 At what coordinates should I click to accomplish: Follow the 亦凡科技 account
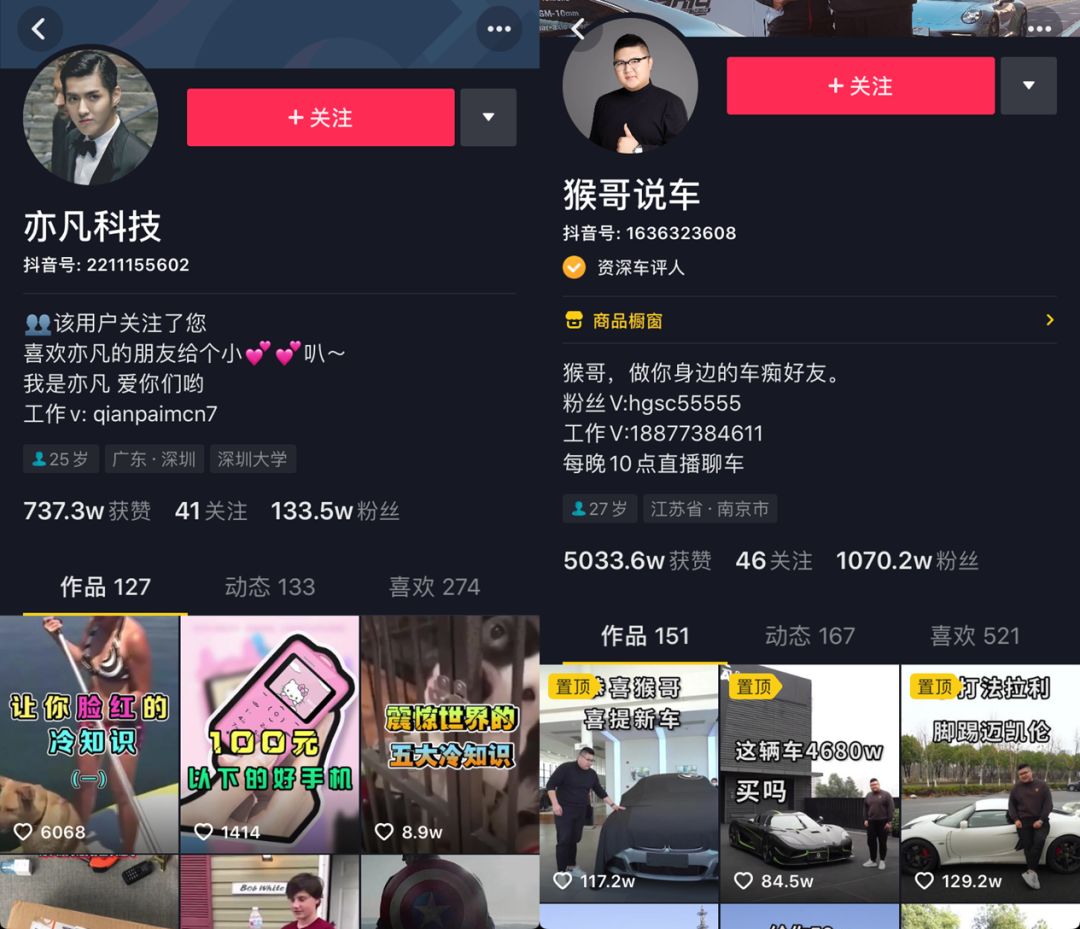[x=320, y=118]
